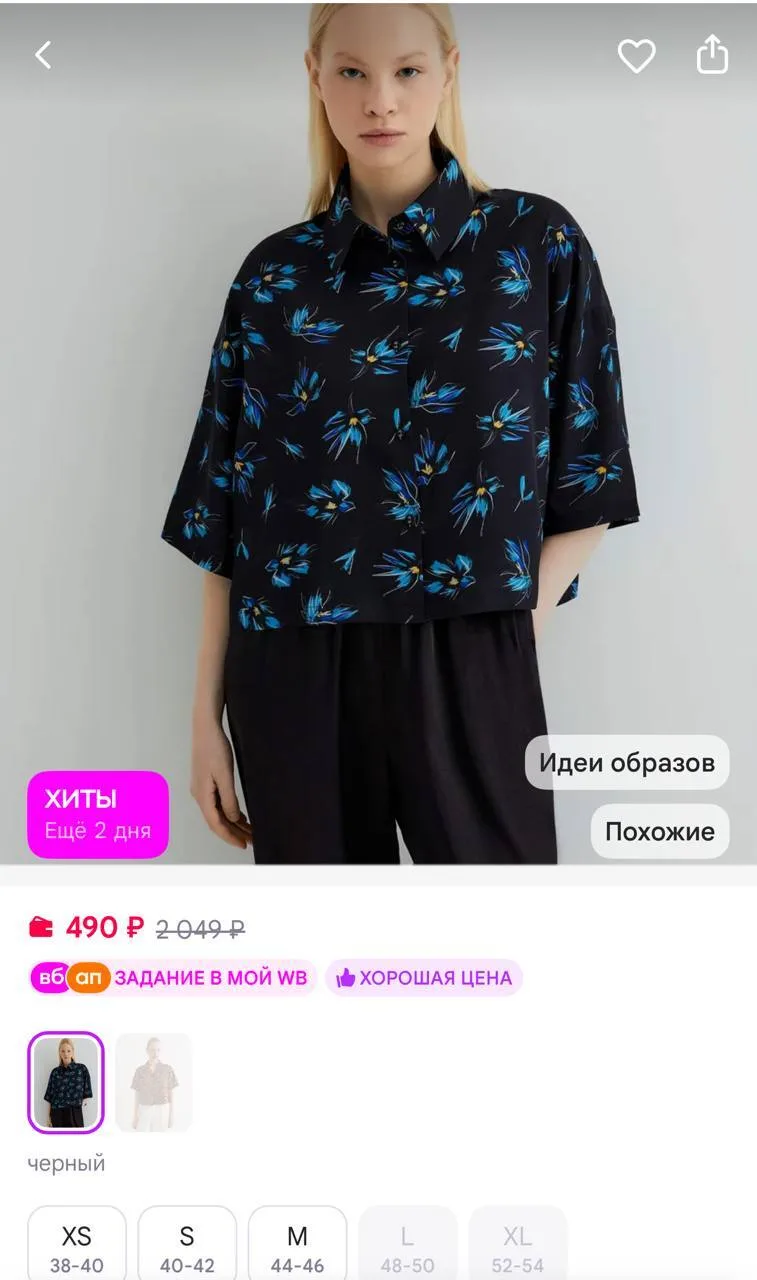Image resolution: width=757 pixels, height=1280 pixels.
Task: Open the ХОРОШАЯ ЦЕНА chip
Action: 424,978
